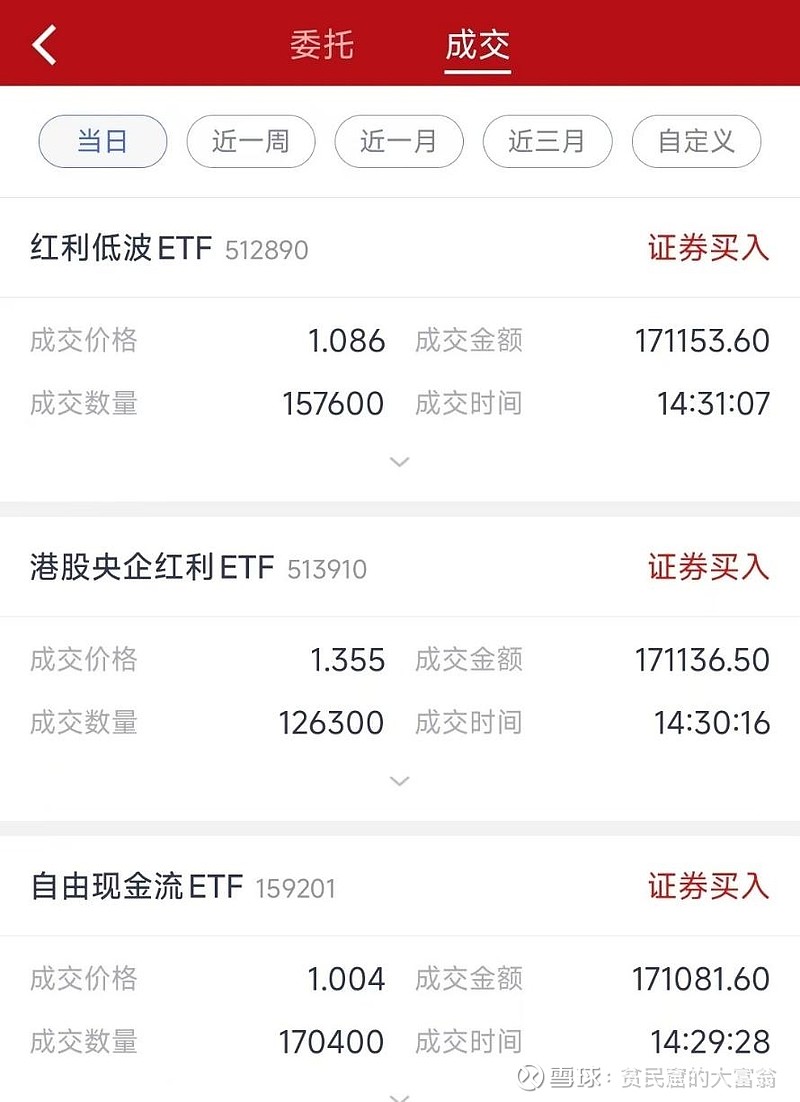Pick the 近三月 filter
This screenshot has width=800, height=1102.
point(546,141)
